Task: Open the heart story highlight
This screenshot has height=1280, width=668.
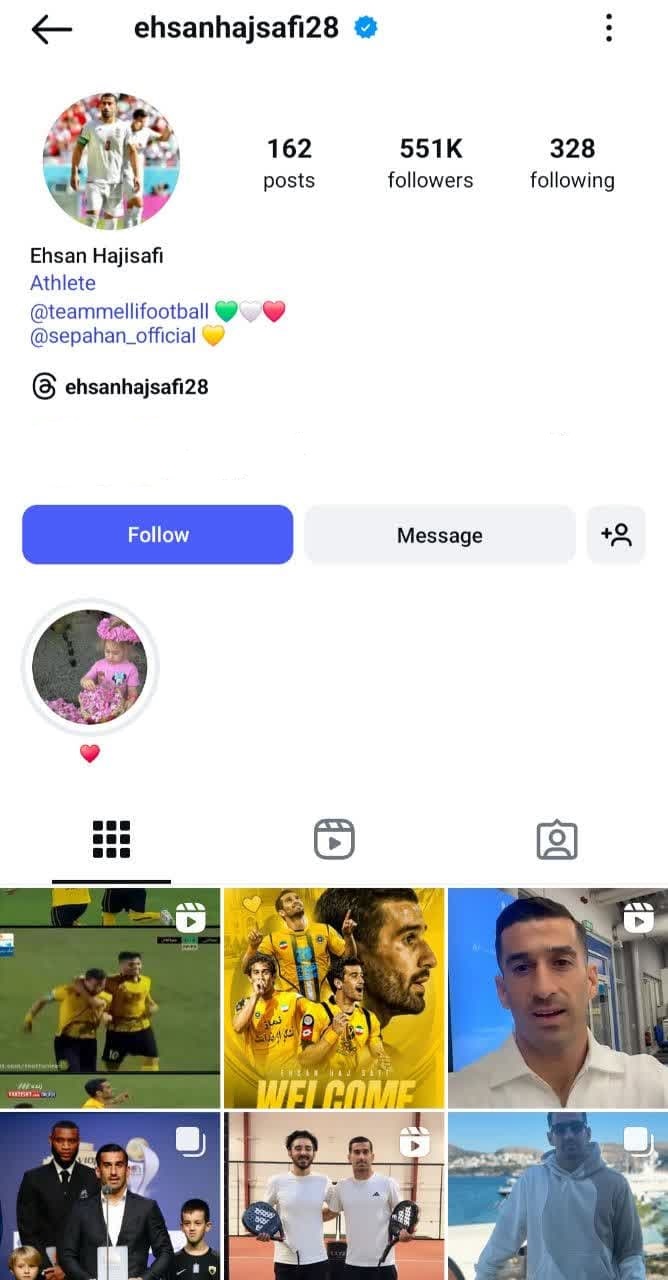Action: 90,668
